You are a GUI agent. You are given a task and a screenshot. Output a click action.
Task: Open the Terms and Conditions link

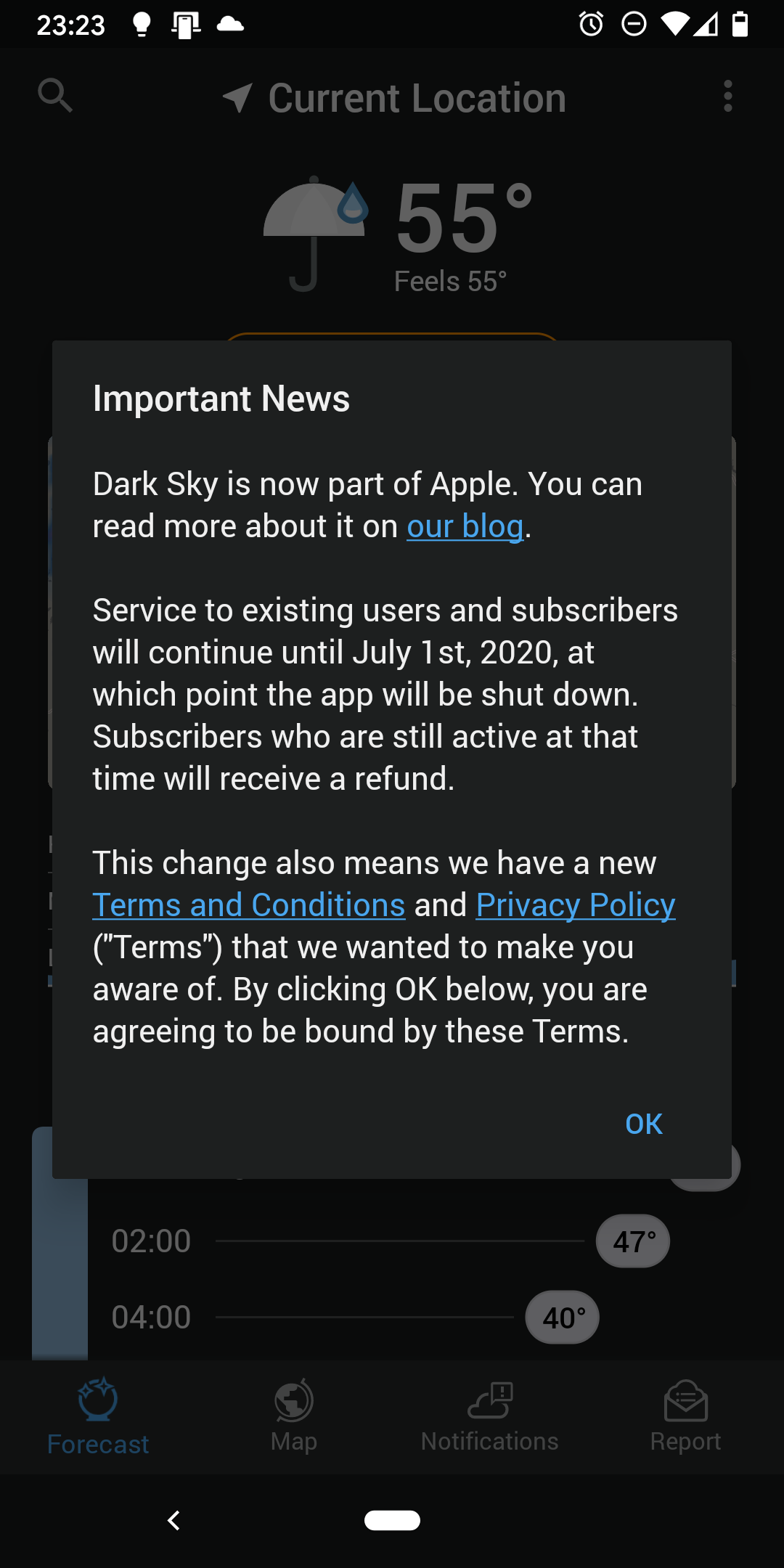(249, 905)
